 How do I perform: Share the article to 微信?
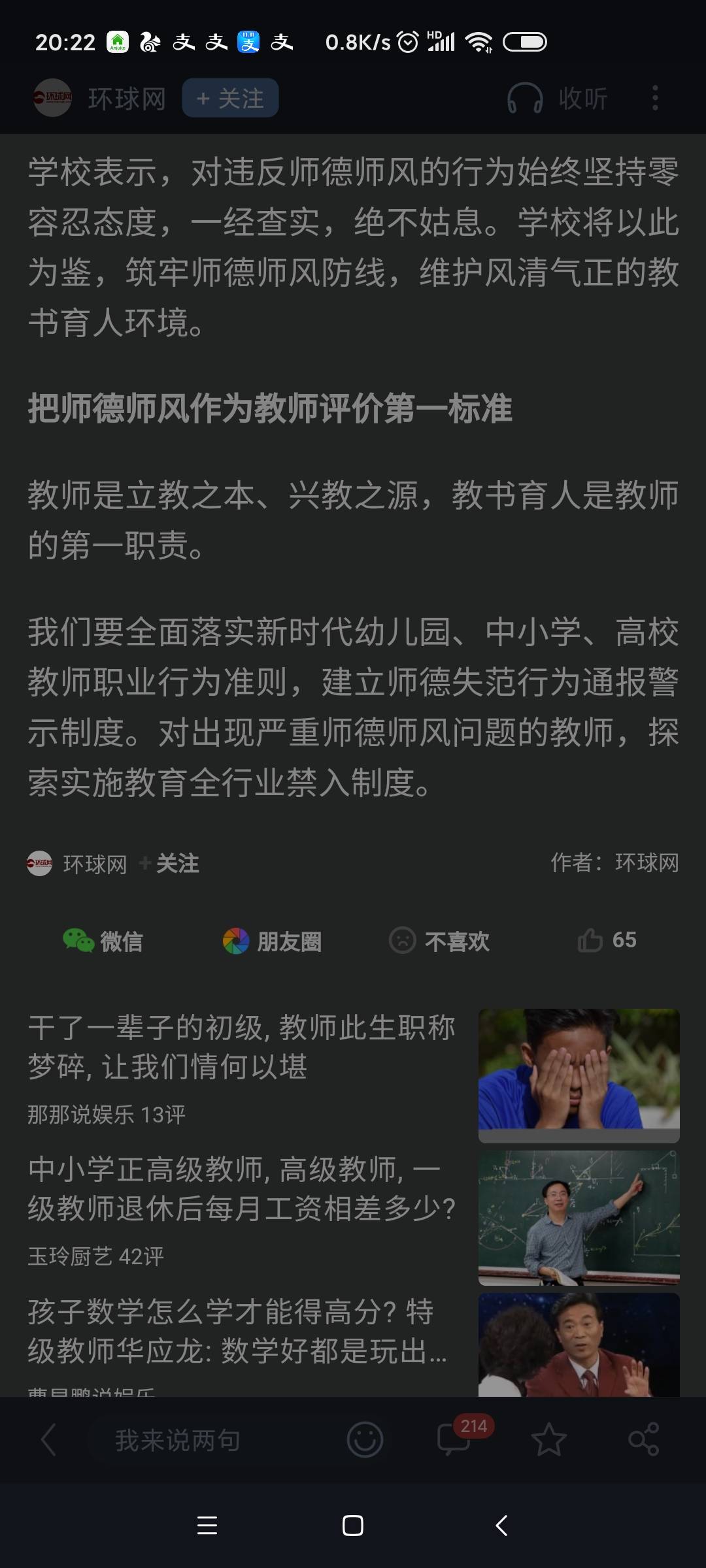[103, 941]
